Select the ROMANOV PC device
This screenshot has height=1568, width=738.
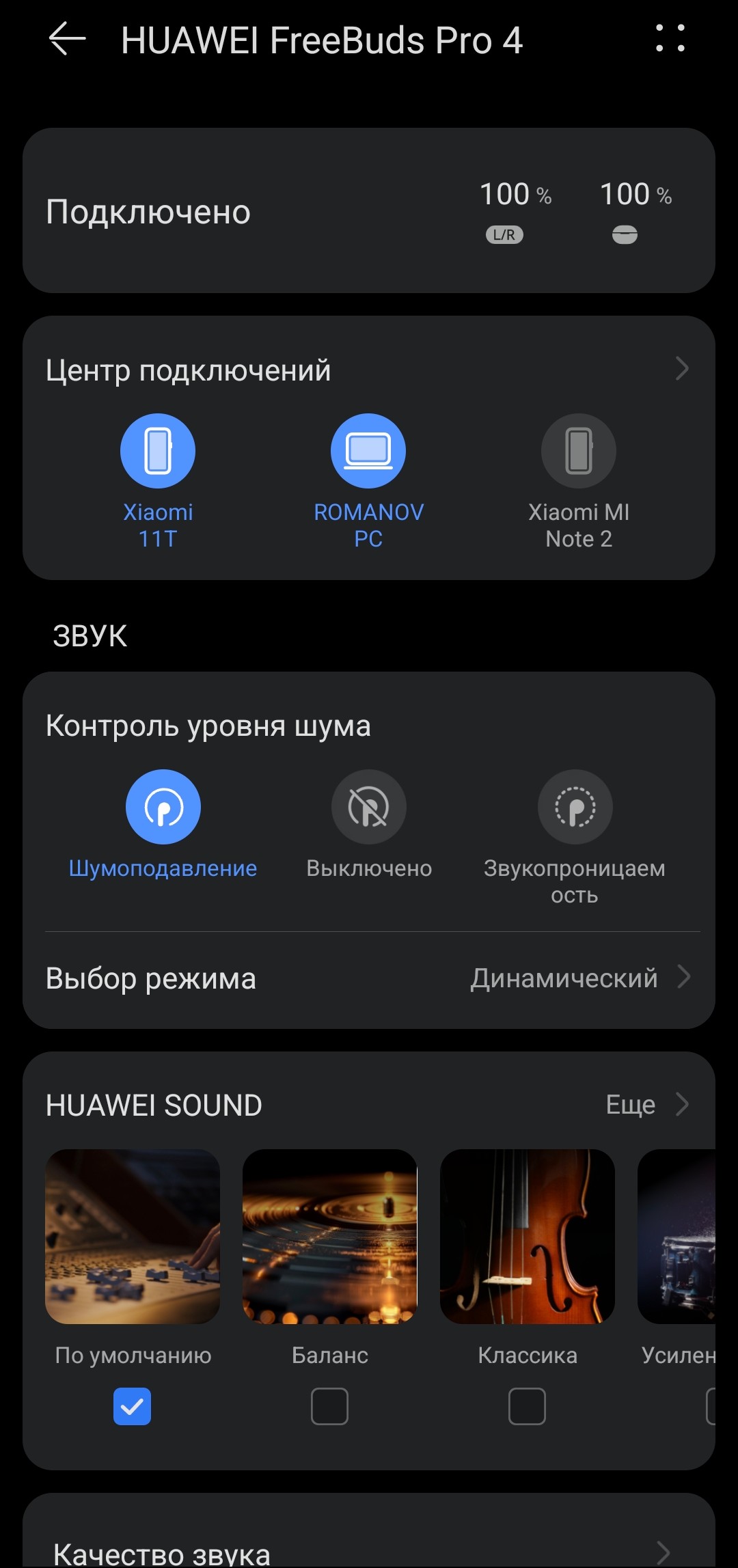tap(368, 452)
